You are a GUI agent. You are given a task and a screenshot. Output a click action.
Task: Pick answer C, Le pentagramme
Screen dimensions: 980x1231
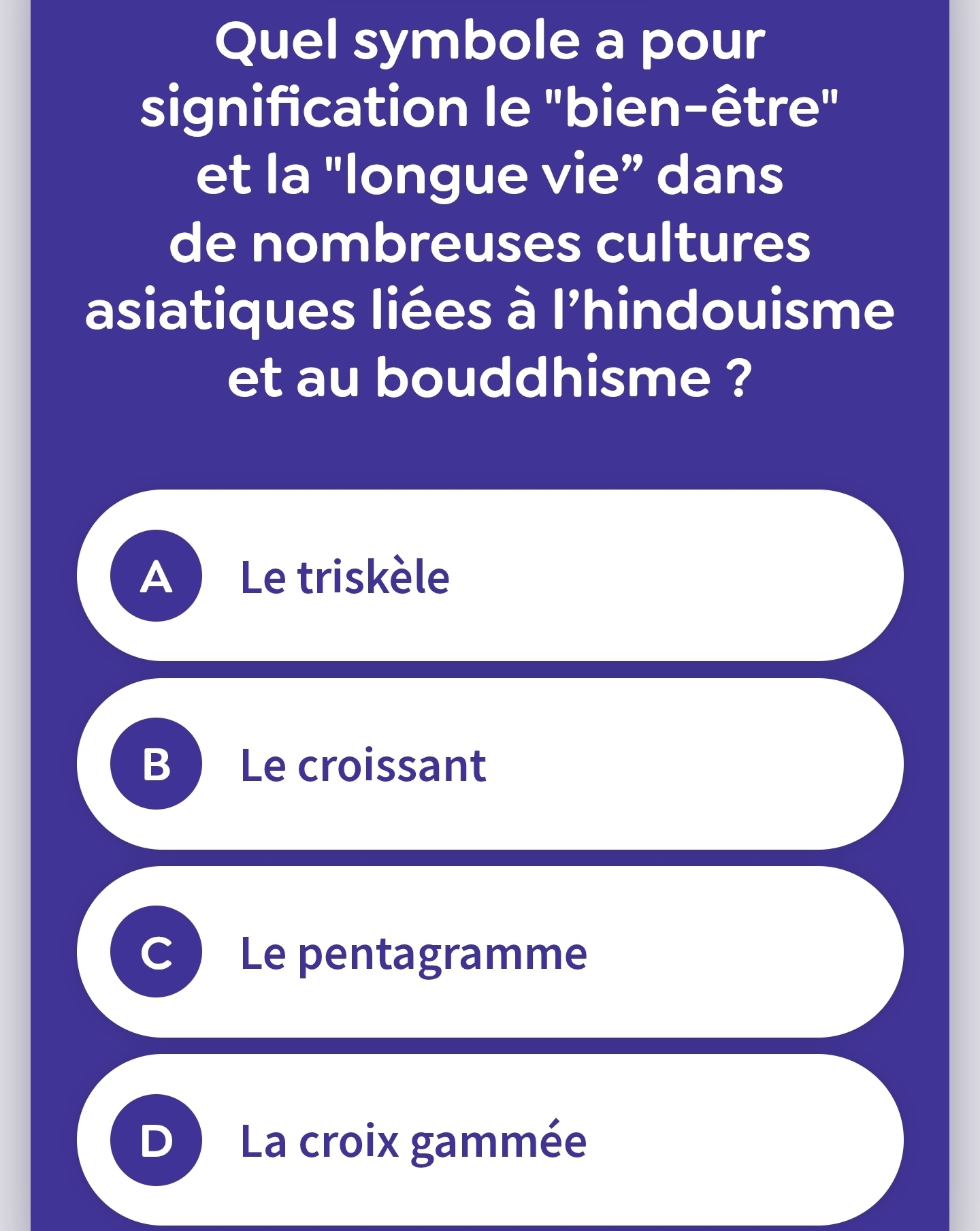click(490, 952)
